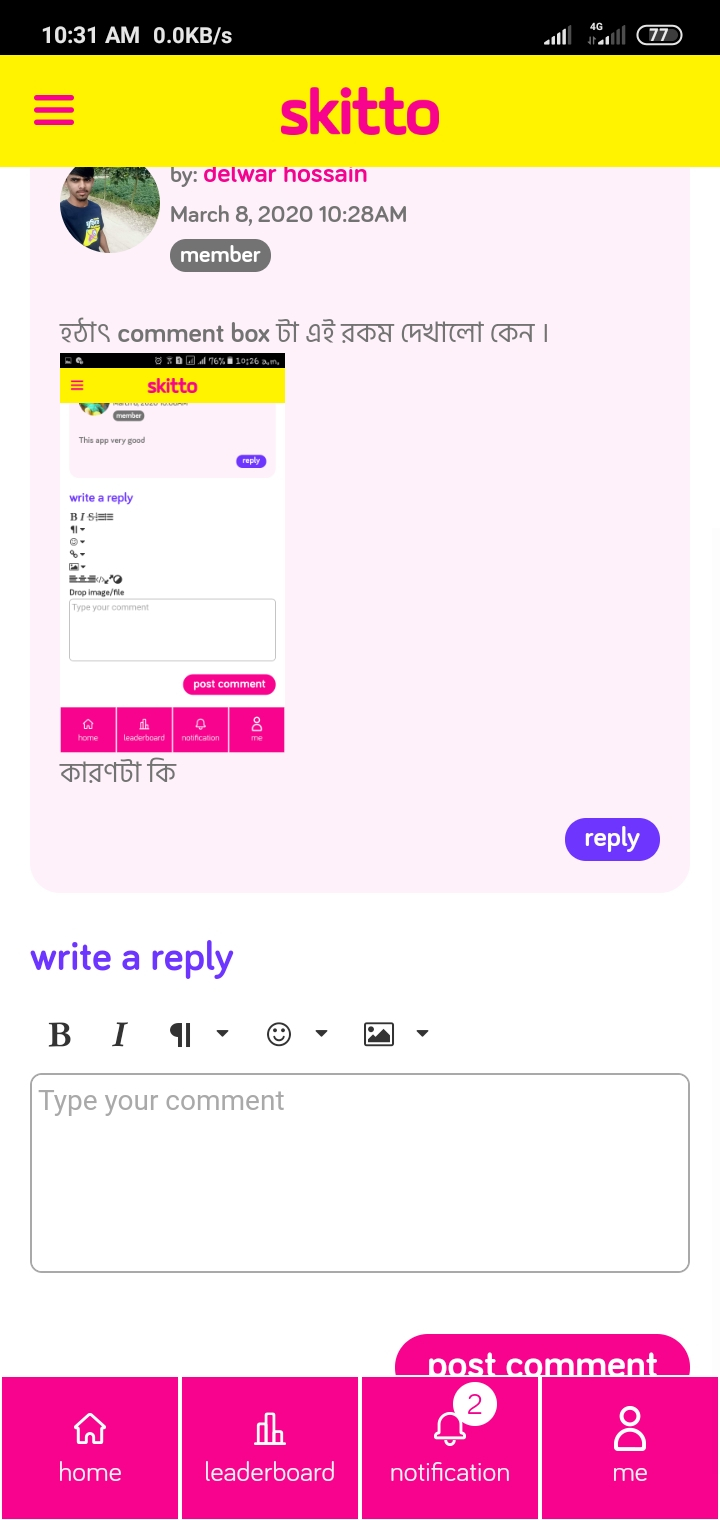This screenshot has width=720, height=1520.
Task: Focus the Type your comment field
Action: tap(360, 1173)
